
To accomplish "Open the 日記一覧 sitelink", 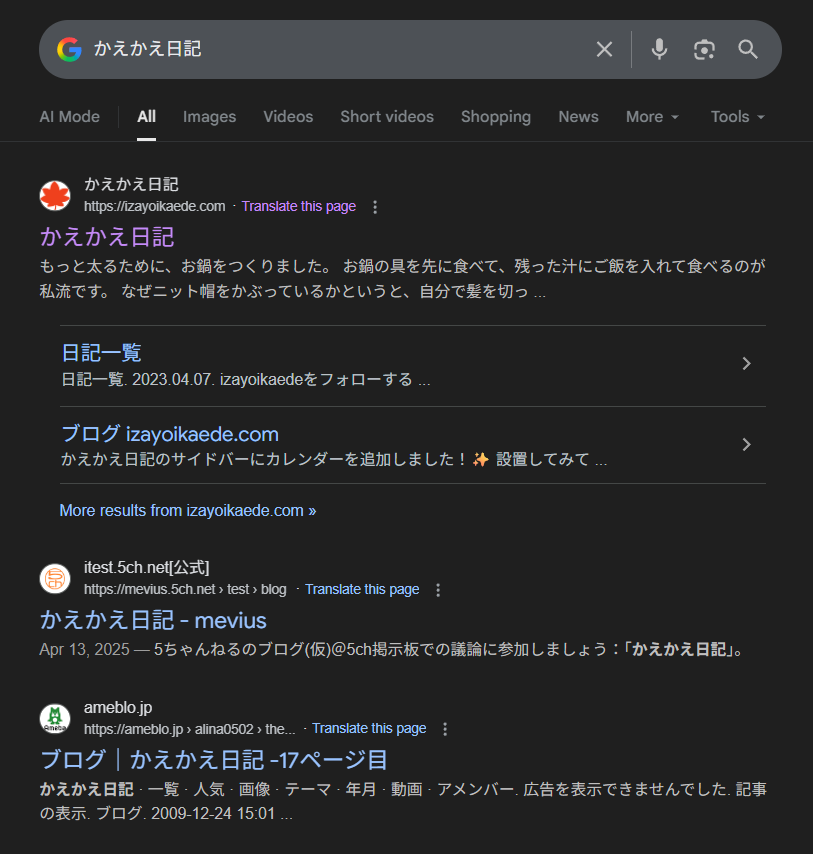I will tap(102, 353).
